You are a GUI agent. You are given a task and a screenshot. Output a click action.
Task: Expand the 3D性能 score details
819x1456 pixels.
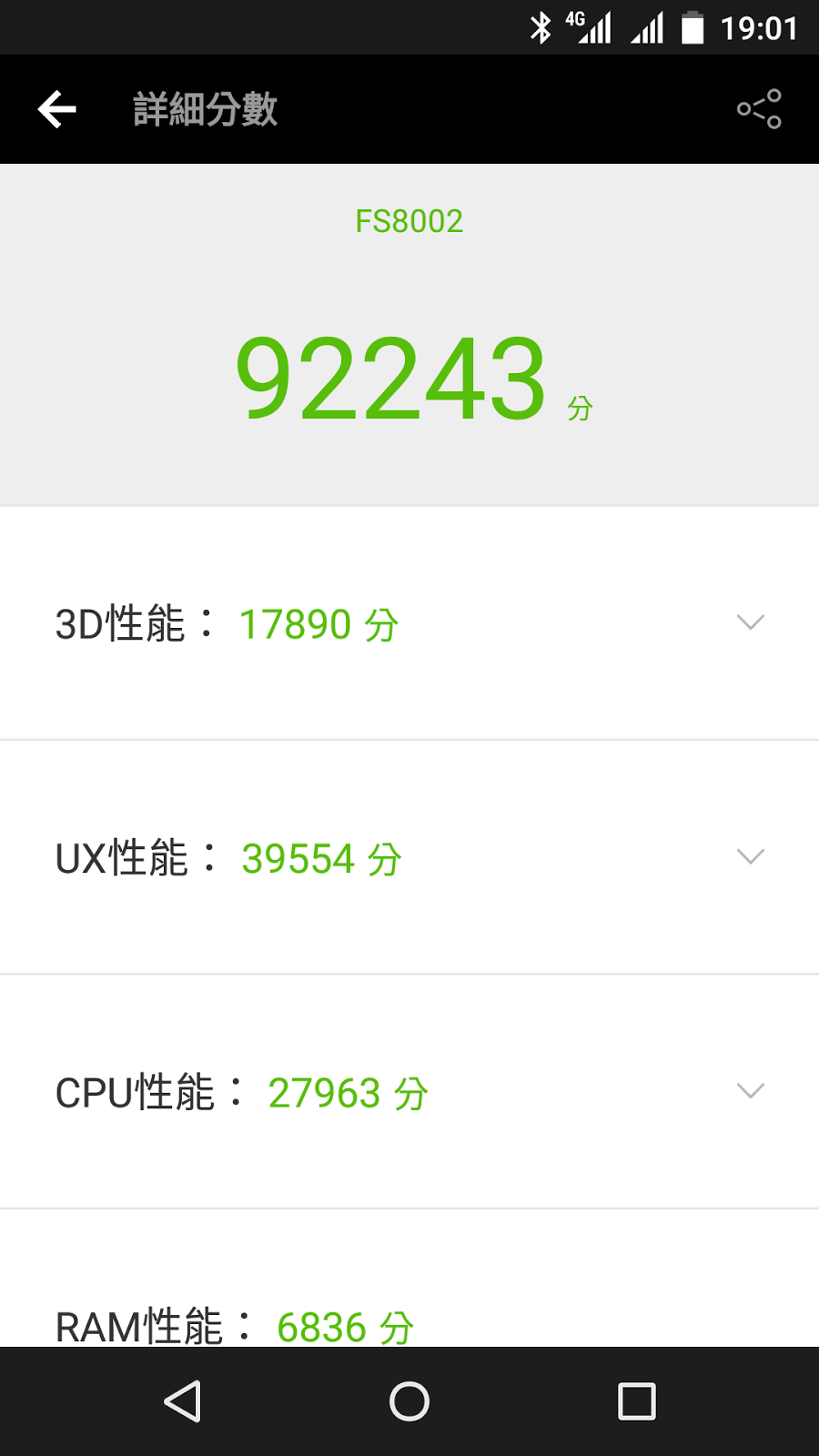[x=750, y=622]
